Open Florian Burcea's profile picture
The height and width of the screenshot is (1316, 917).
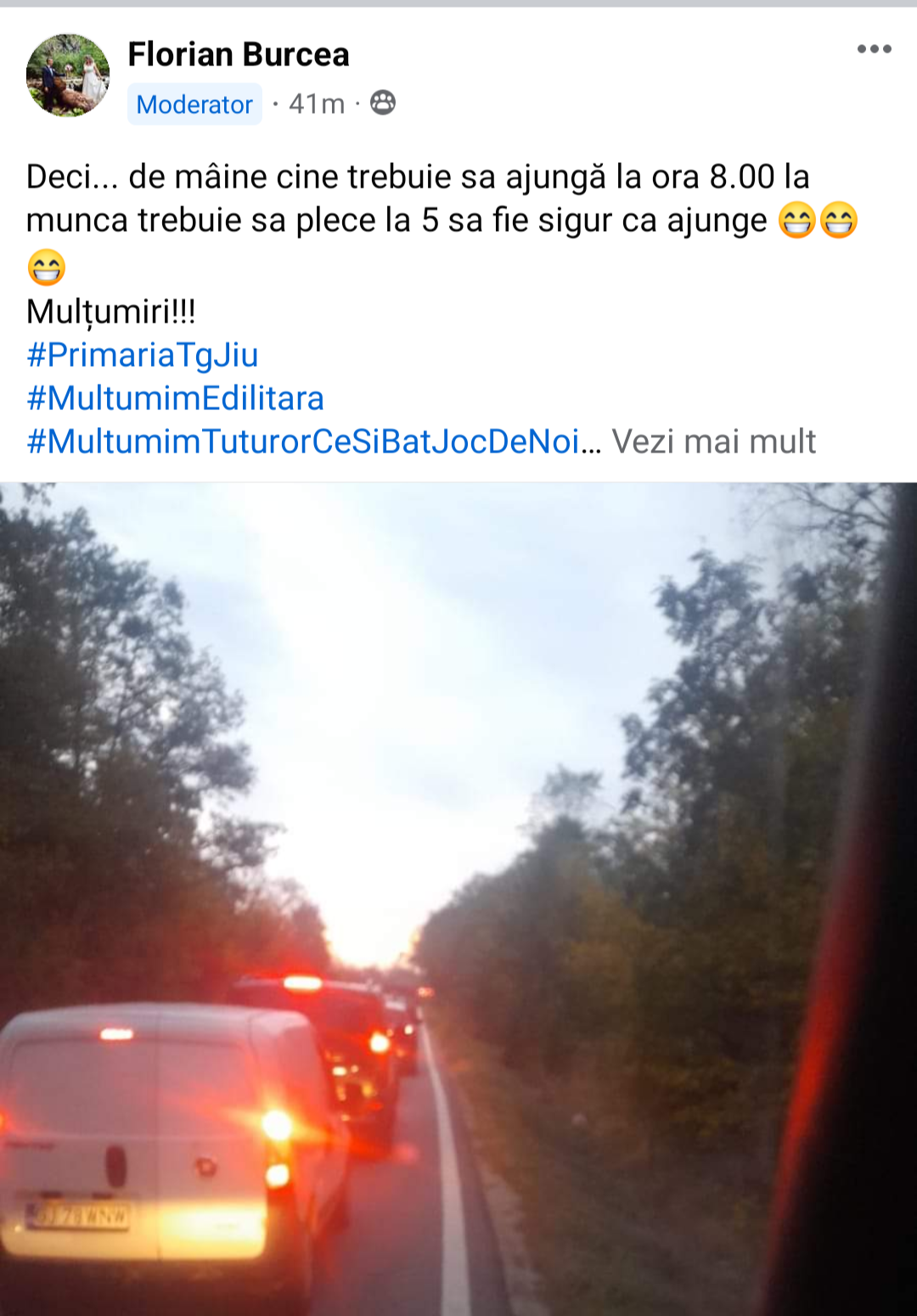point(68,76)
